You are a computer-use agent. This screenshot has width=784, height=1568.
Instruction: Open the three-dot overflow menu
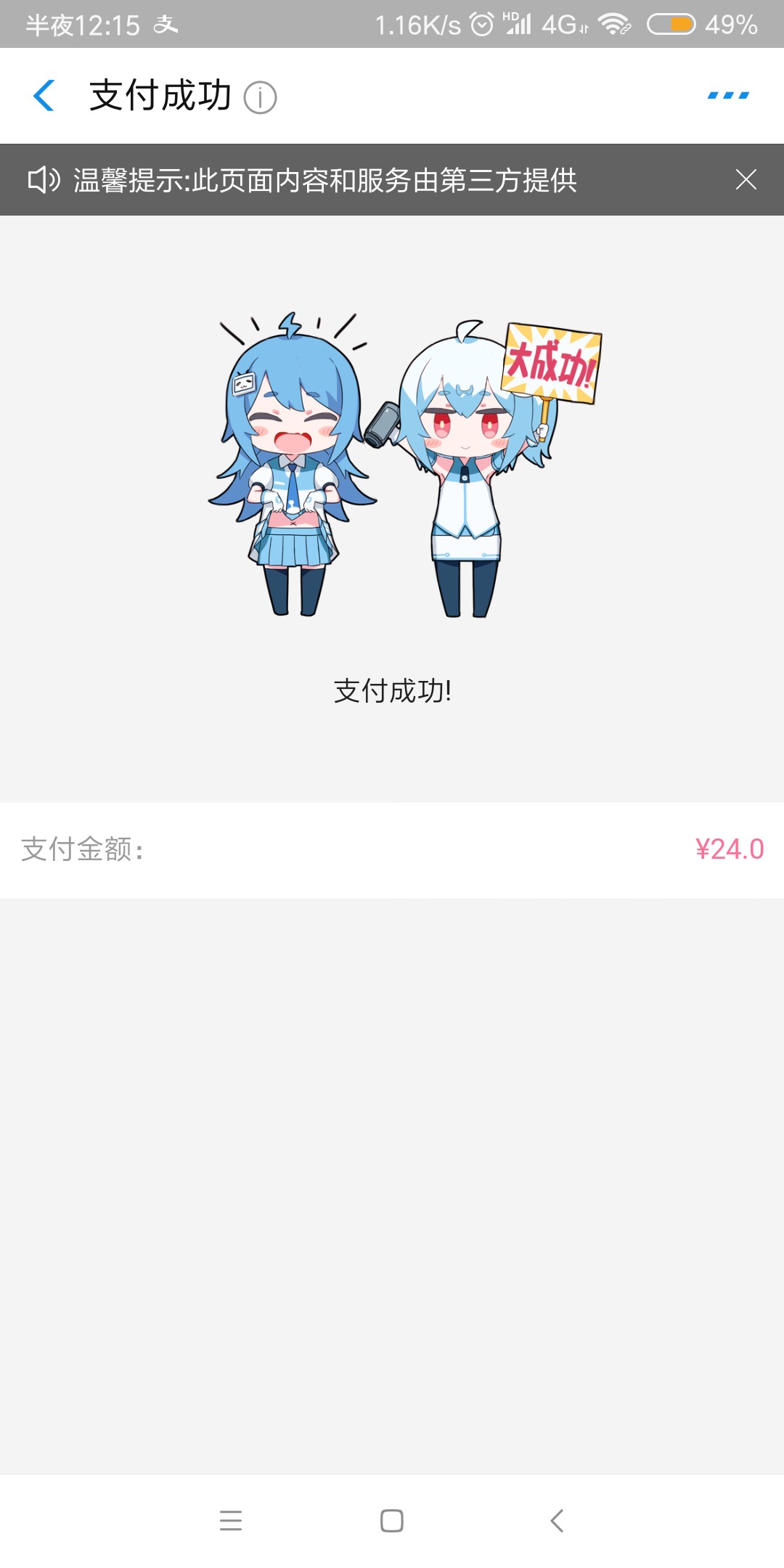[728, 95]
